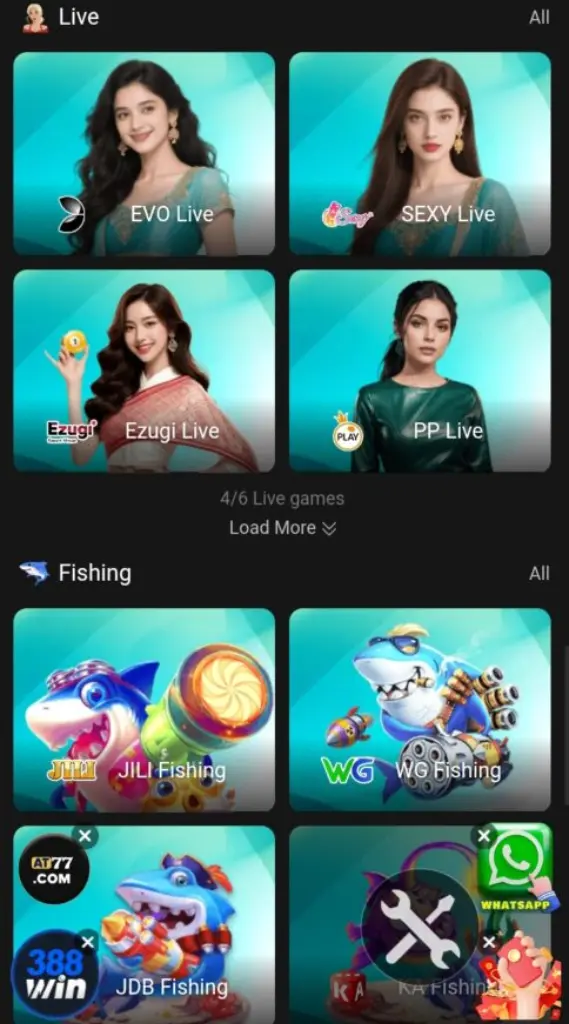The height and width of the screenshot is (1024, 569).
Task: Open the WG Fishing game tile
Action: [420, 710]
